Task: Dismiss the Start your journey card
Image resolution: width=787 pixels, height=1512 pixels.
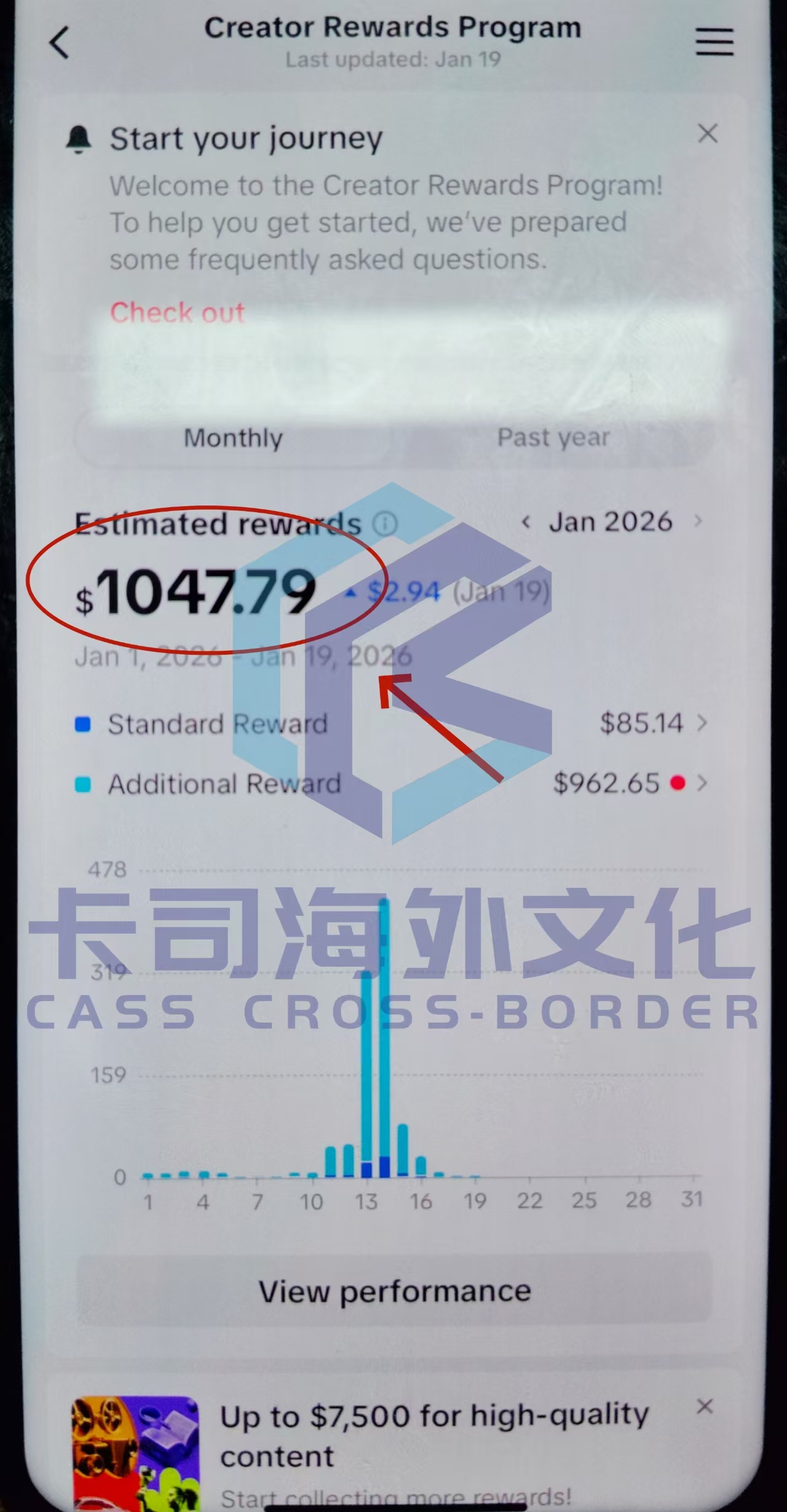Action: point(708,133)
